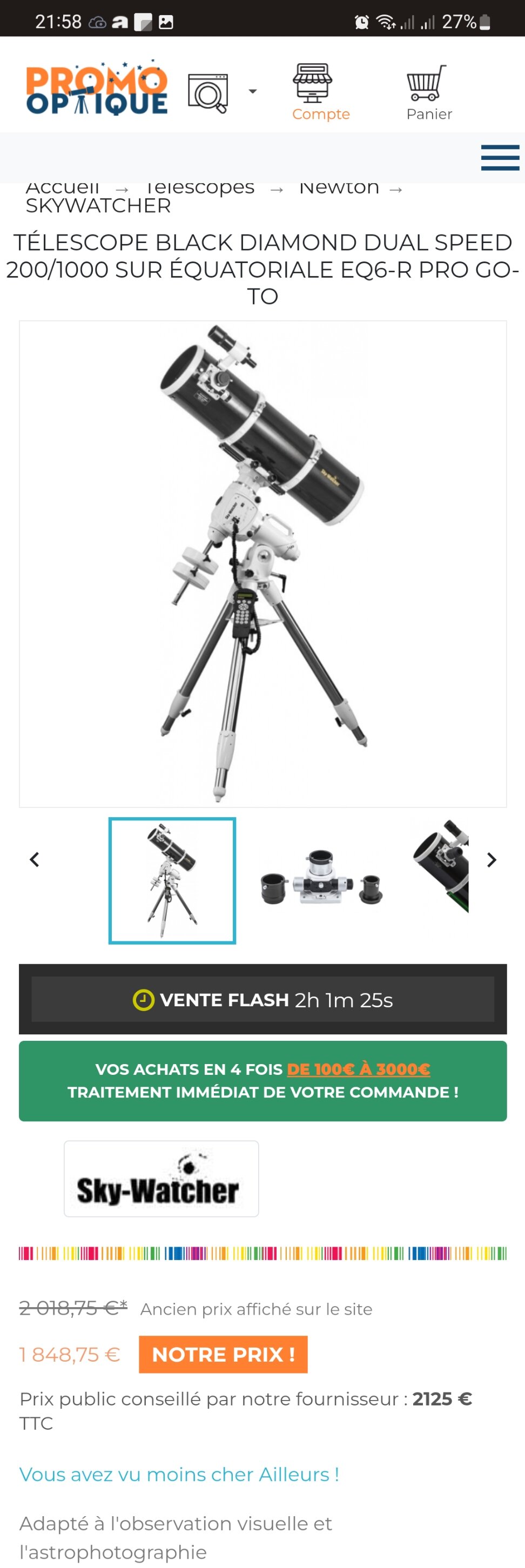Image resolution: width=525 pixels, height=1568 pixels.
Task: Open the 'DE 100€ À 3000€' link
Action: coord(358,1069)
